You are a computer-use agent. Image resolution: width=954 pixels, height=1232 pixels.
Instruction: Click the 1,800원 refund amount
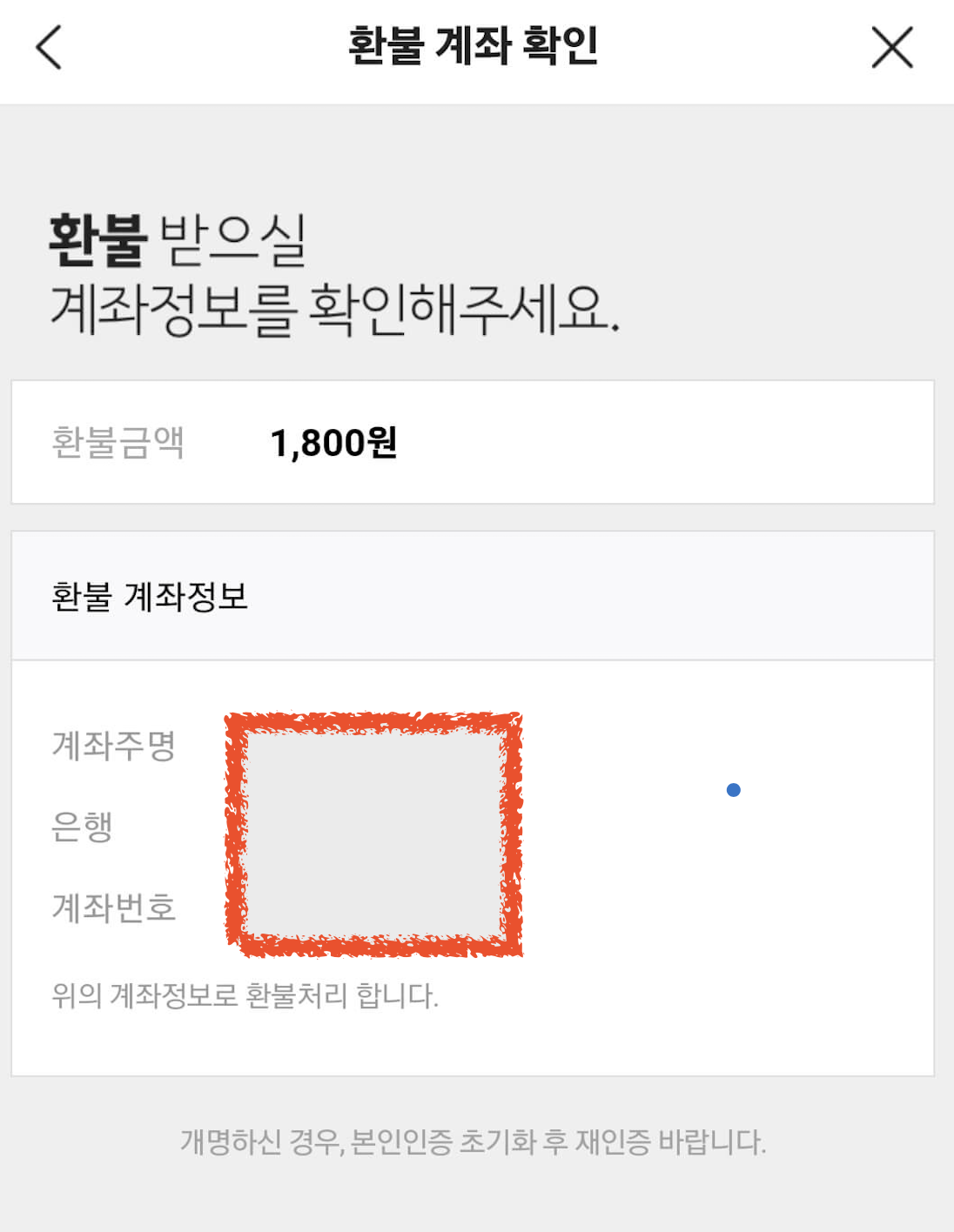(x=335, y=442)
